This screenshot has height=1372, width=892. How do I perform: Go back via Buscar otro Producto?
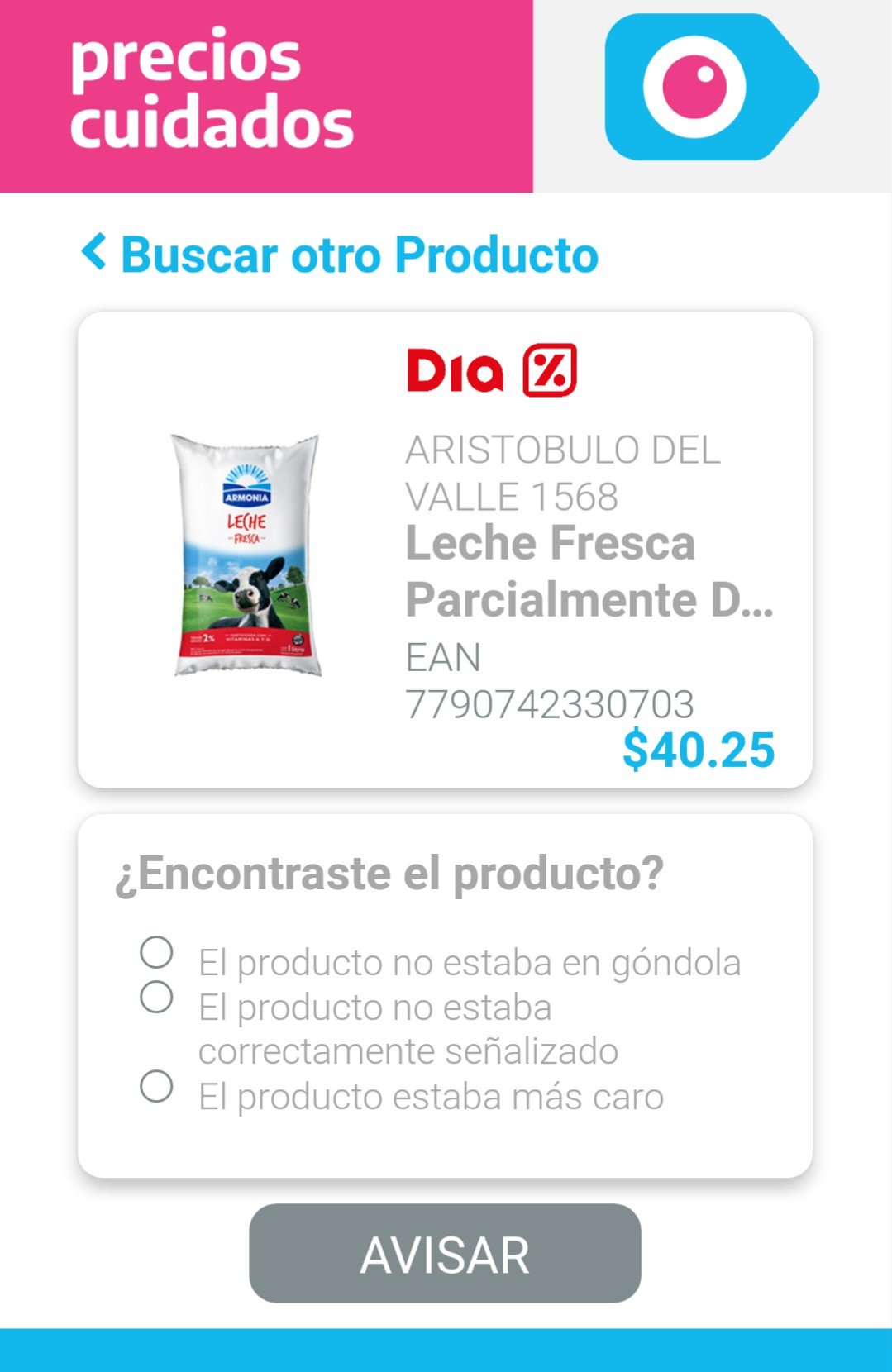click(340, 254)
